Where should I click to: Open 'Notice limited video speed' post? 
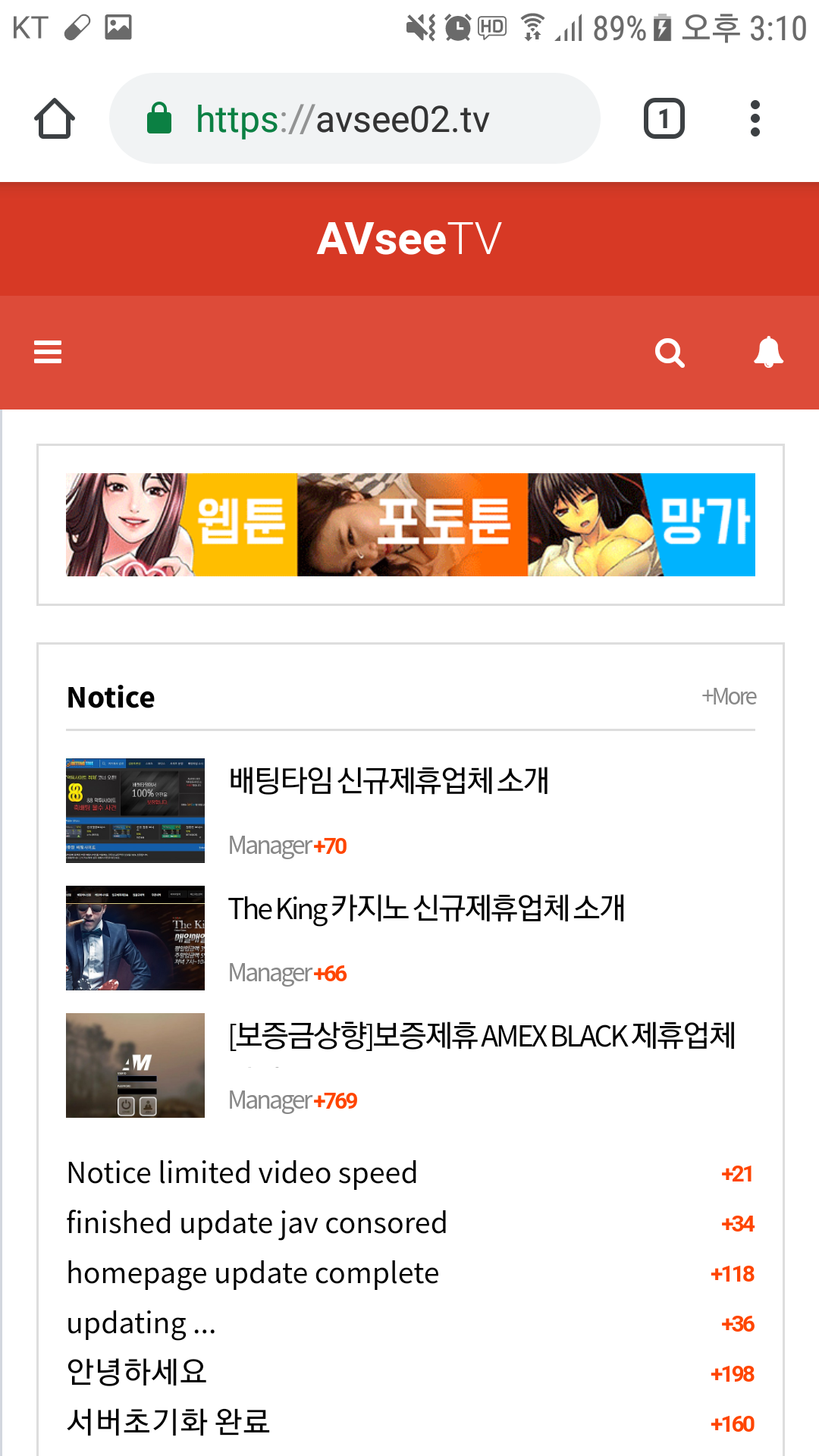[x=242, y=1172]
